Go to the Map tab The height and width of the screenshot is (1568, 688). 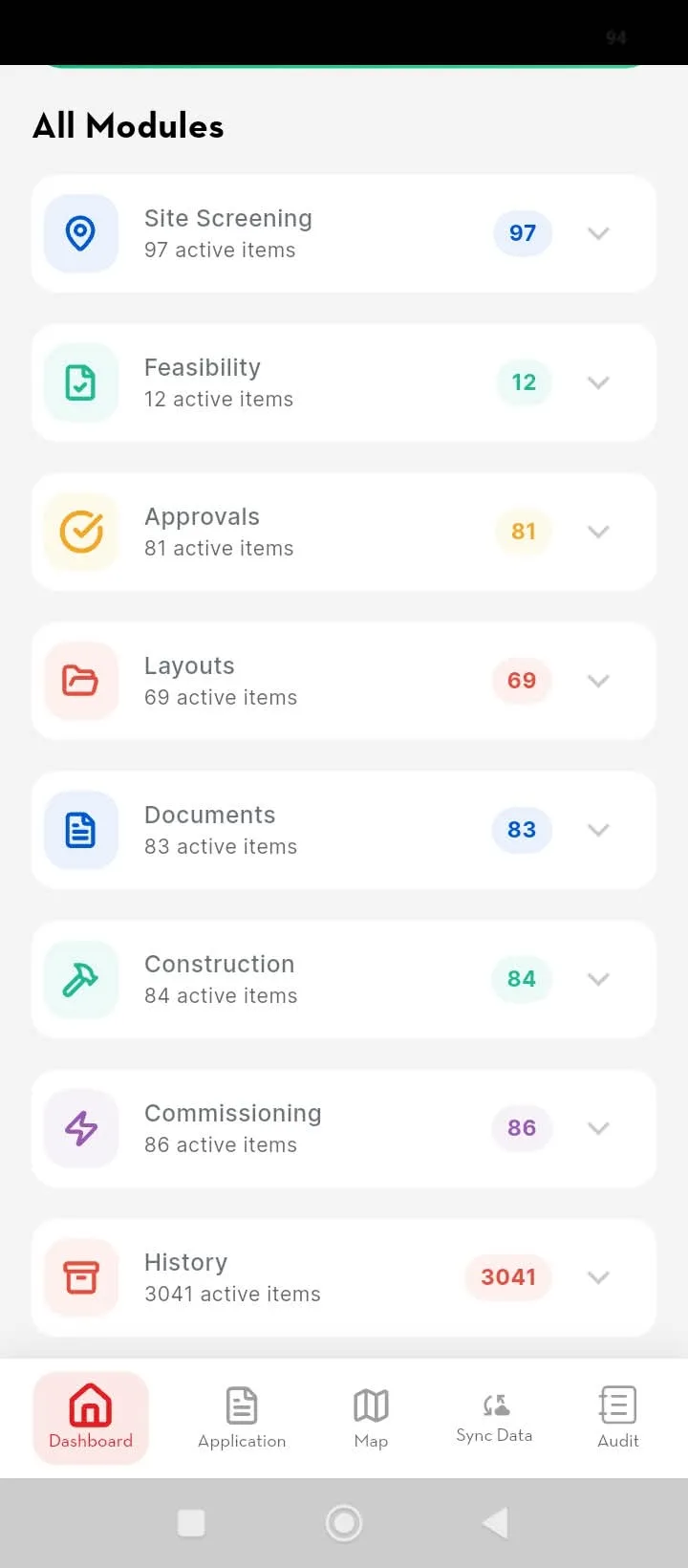click(x=371, y=1418)
